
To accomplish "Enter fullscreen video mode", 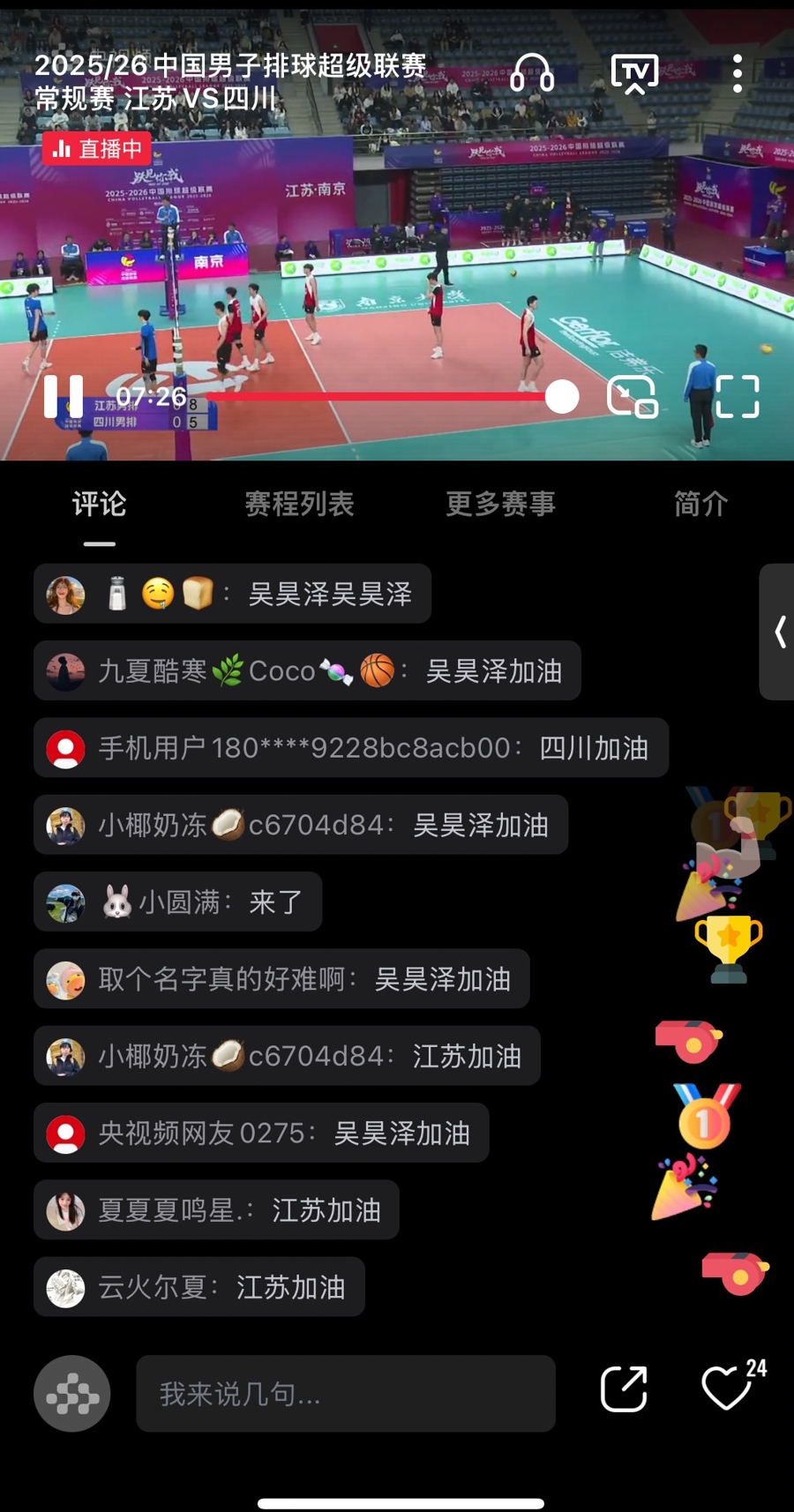I will point(737,396).
